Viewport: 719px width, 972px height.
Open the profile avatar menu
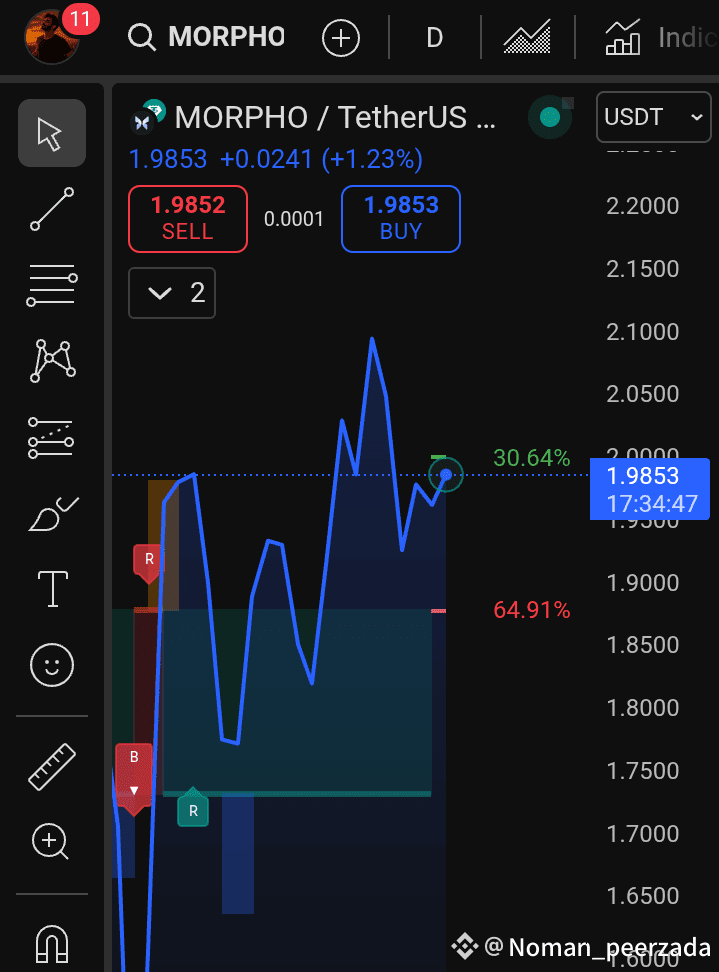[52, 37]
